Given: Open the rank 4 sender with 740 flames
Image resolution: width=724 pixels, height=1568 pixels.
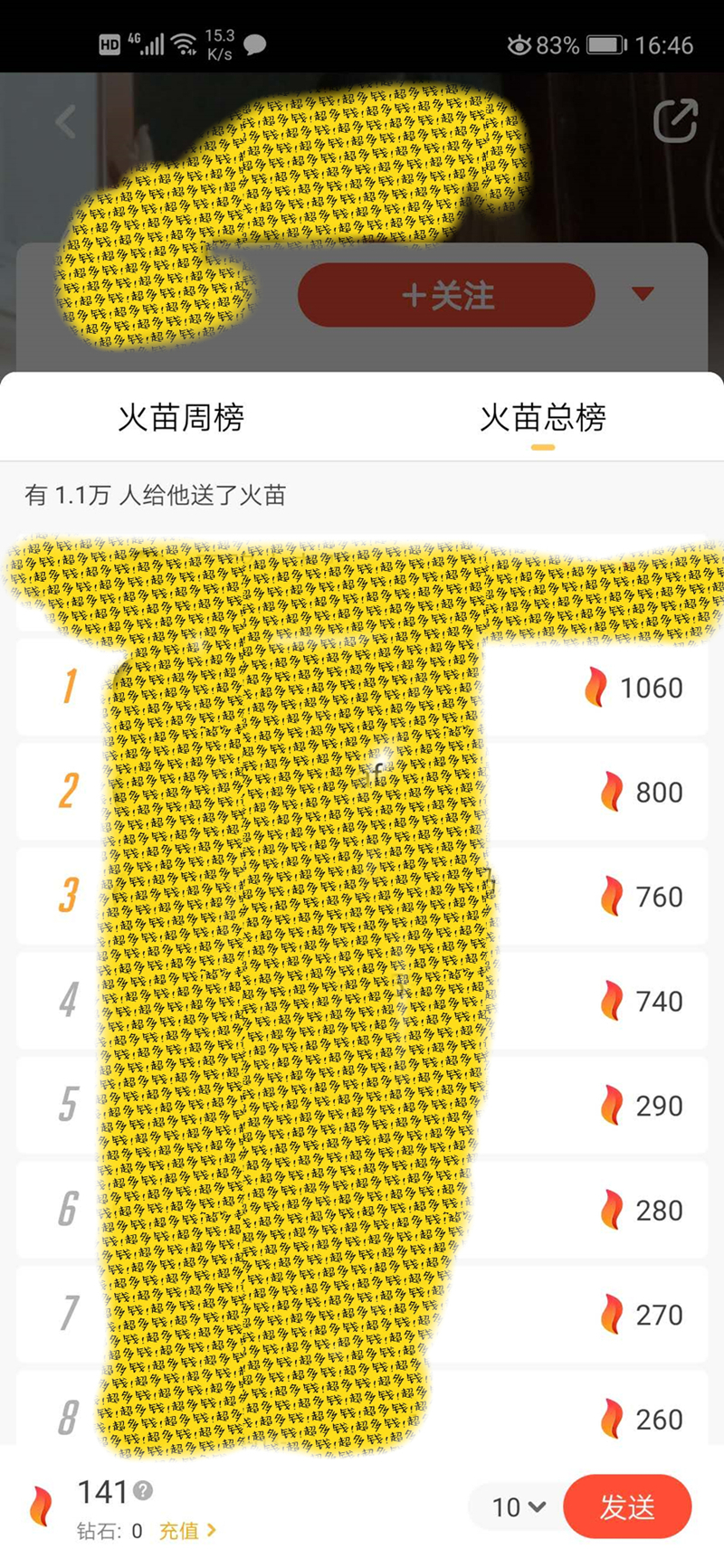Looking at the screenshot, I should 362,1002.
